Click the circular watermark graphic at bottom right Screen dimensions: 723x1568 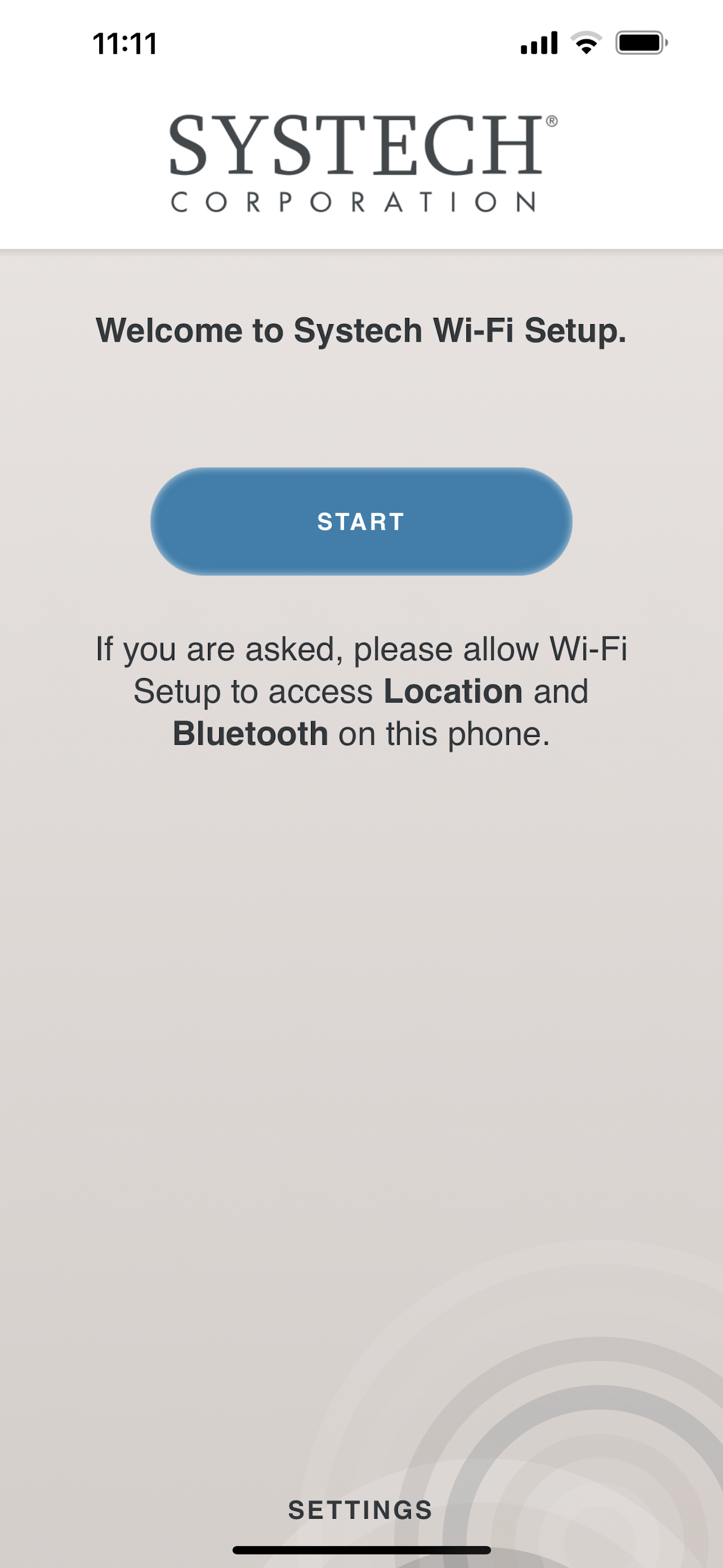coord(578,1400)
